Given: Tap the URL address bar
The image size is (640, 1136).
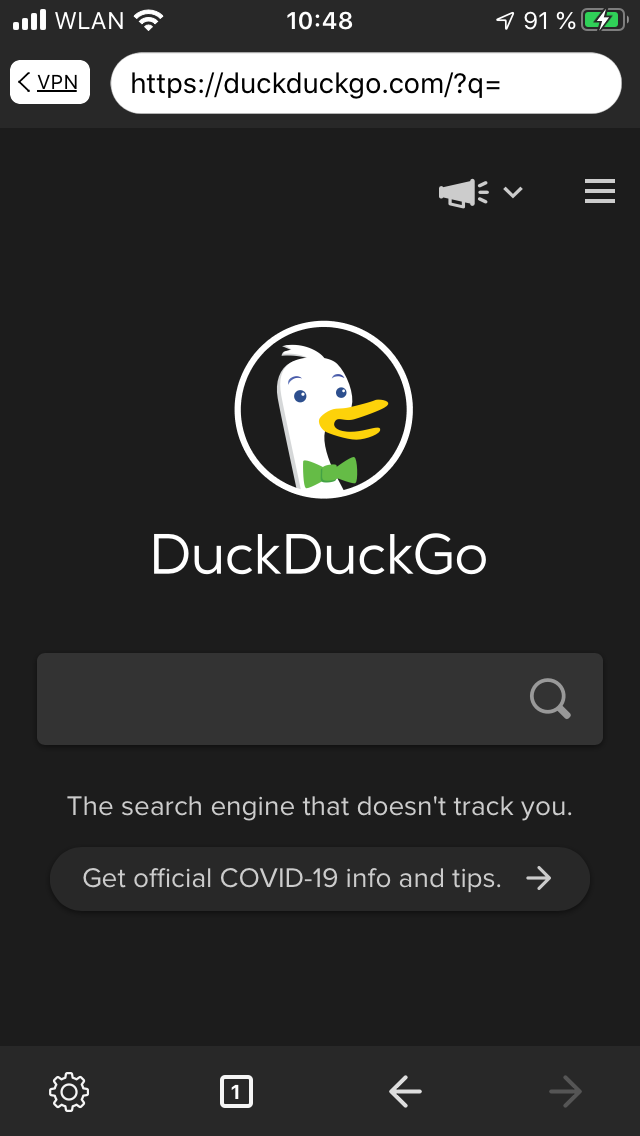Looking at the screenshot, I should [365, 83].
